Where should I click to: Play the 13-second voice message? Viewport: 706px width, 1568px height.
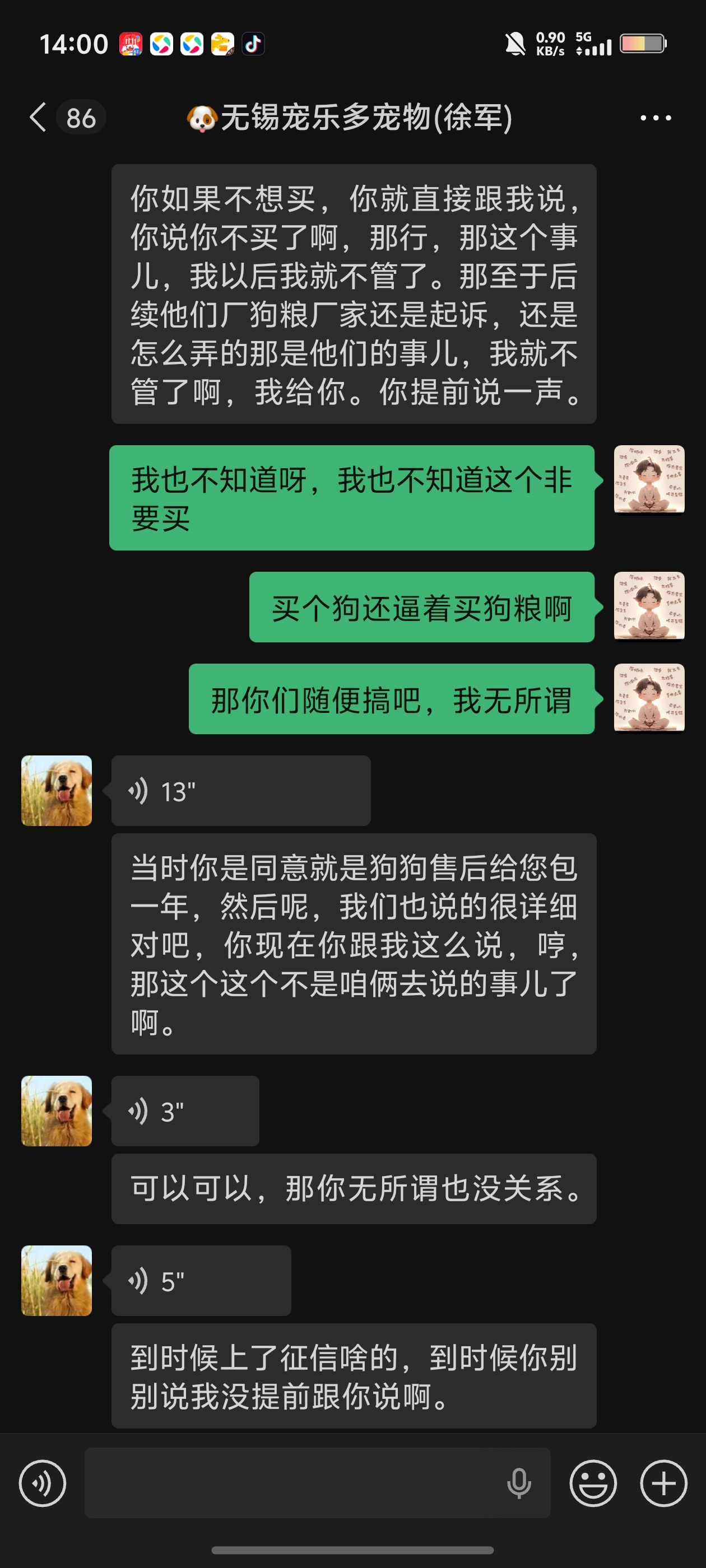(240, 791)
